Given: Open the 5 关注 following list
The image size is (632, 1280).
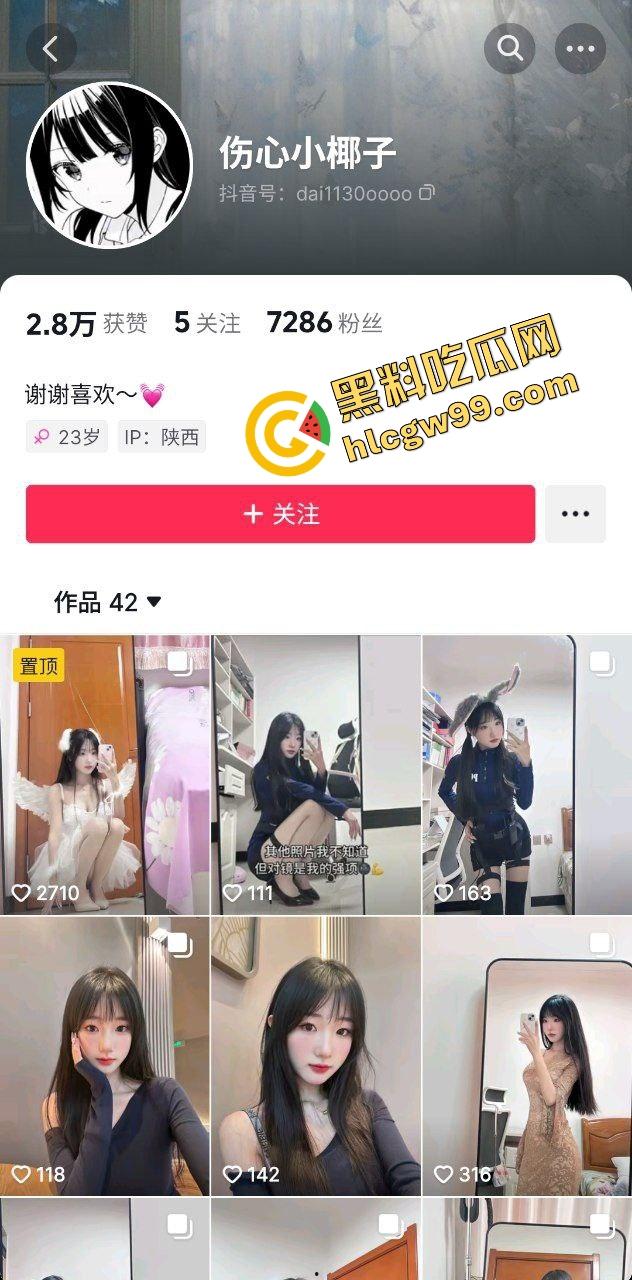Looking at the screenshot, I should [x=207, y=323].
